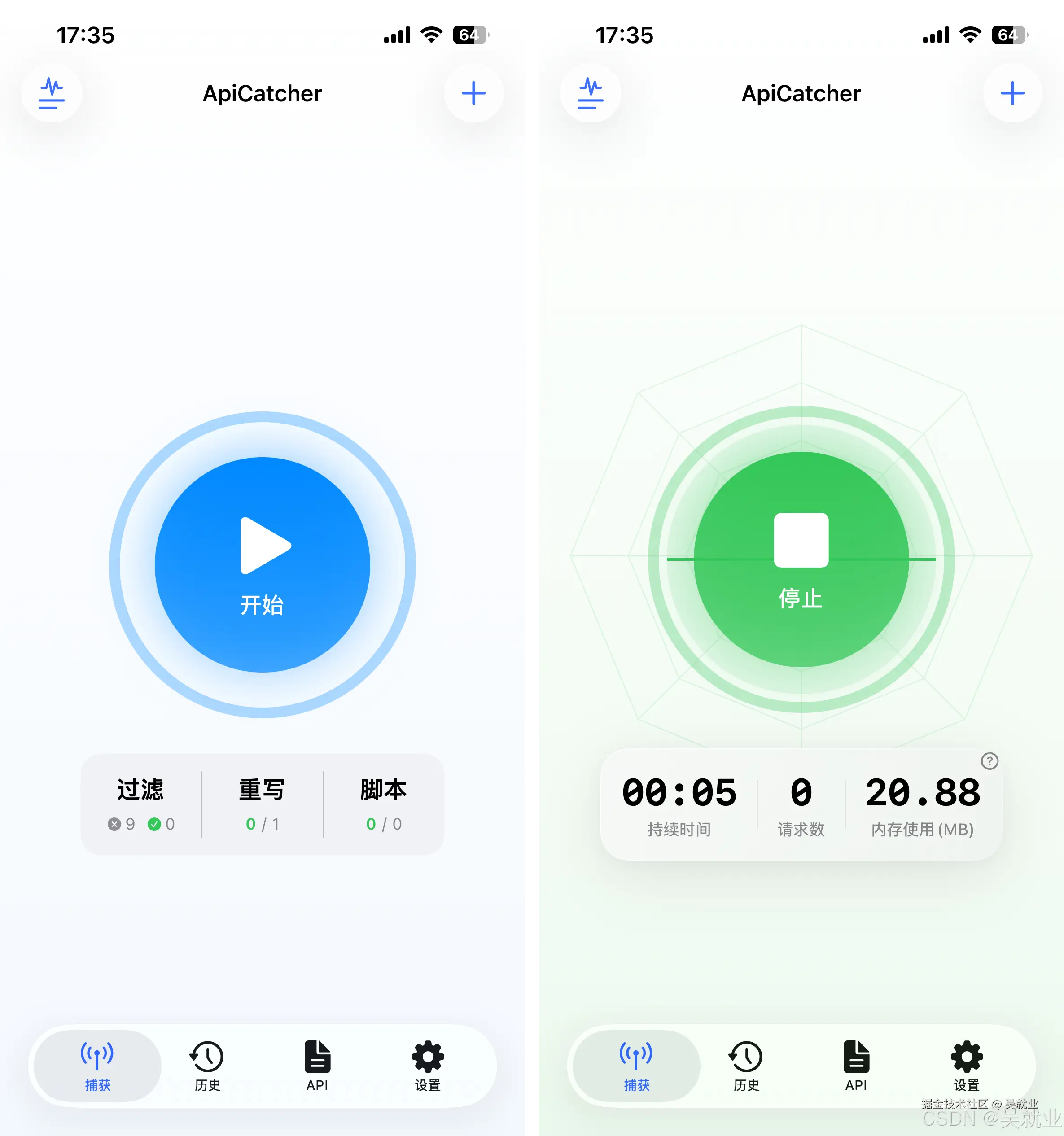Open the 脚本 scripts section
Viewport: 1064px width, 1136px height.
click(383, 804)
